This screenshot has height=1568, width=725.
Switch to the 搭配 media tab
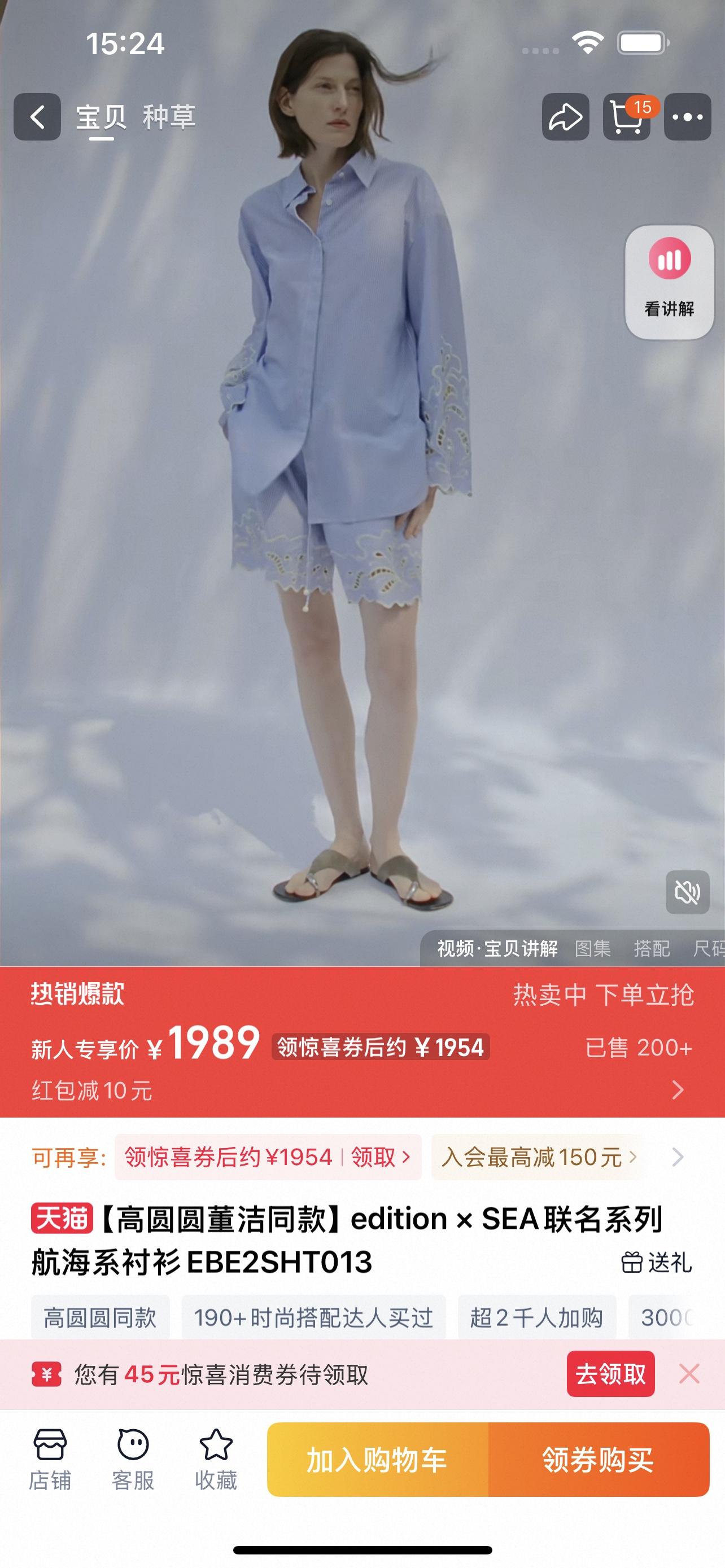pos(652,948)
